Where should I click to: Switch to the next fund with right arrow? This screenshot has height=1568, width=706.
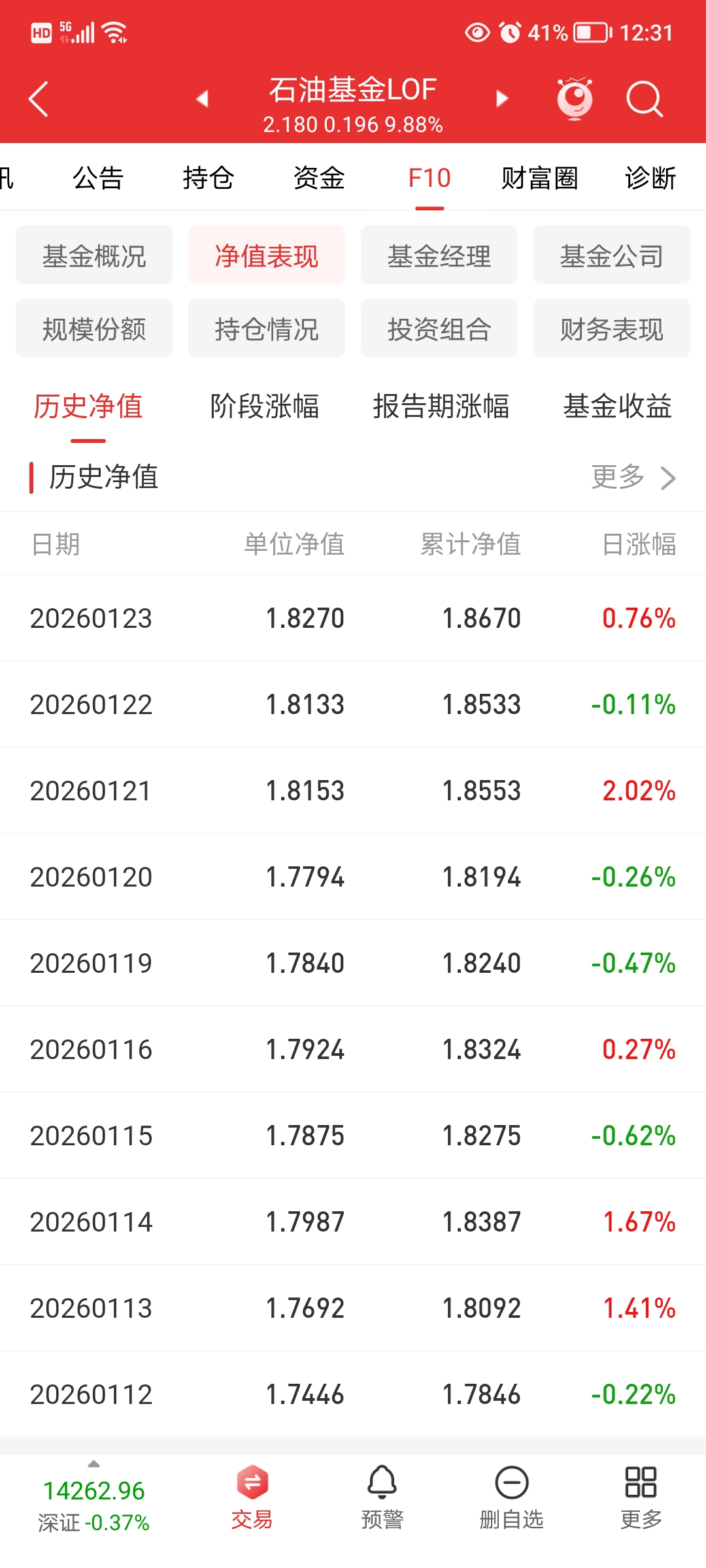coord(502,99)
